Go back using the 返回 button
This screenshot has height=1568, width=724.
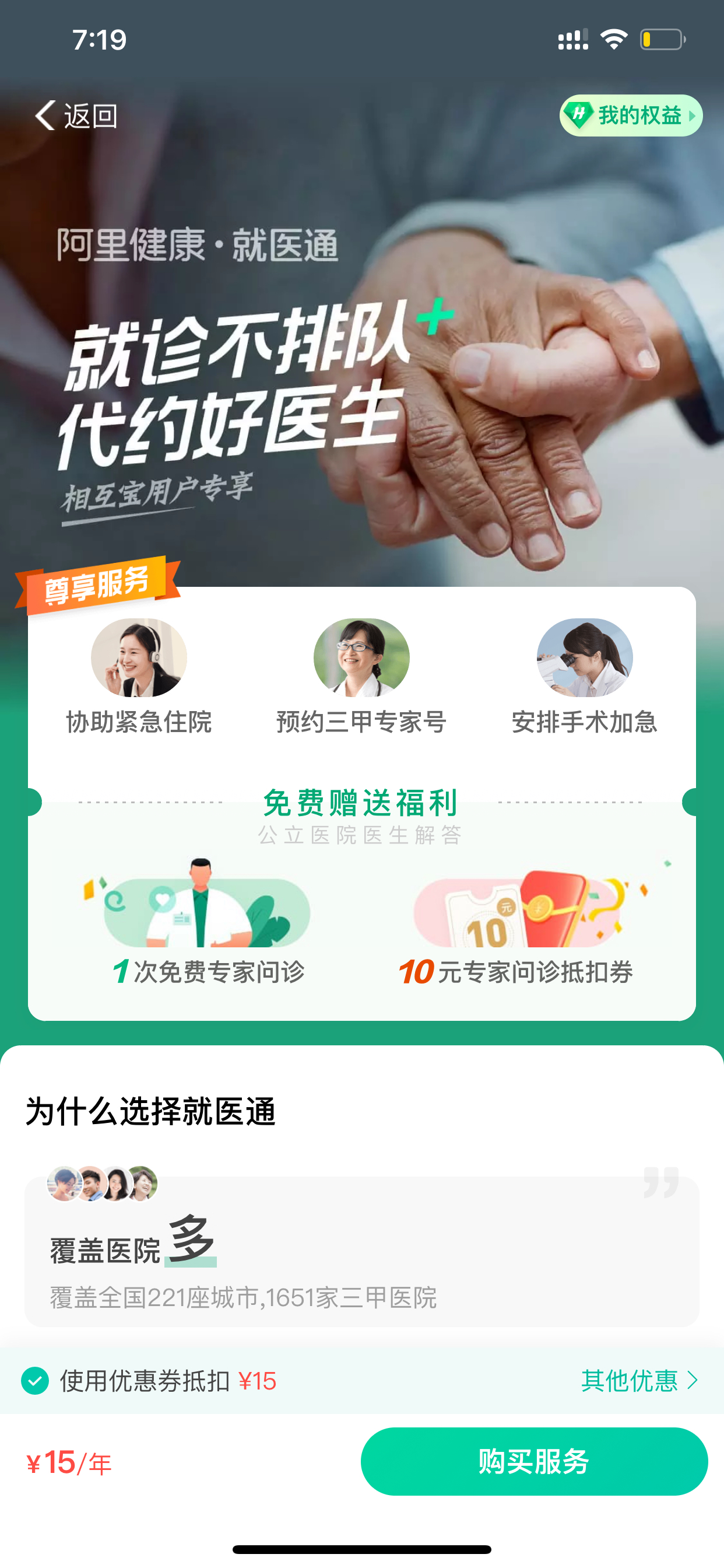[76, 116]
